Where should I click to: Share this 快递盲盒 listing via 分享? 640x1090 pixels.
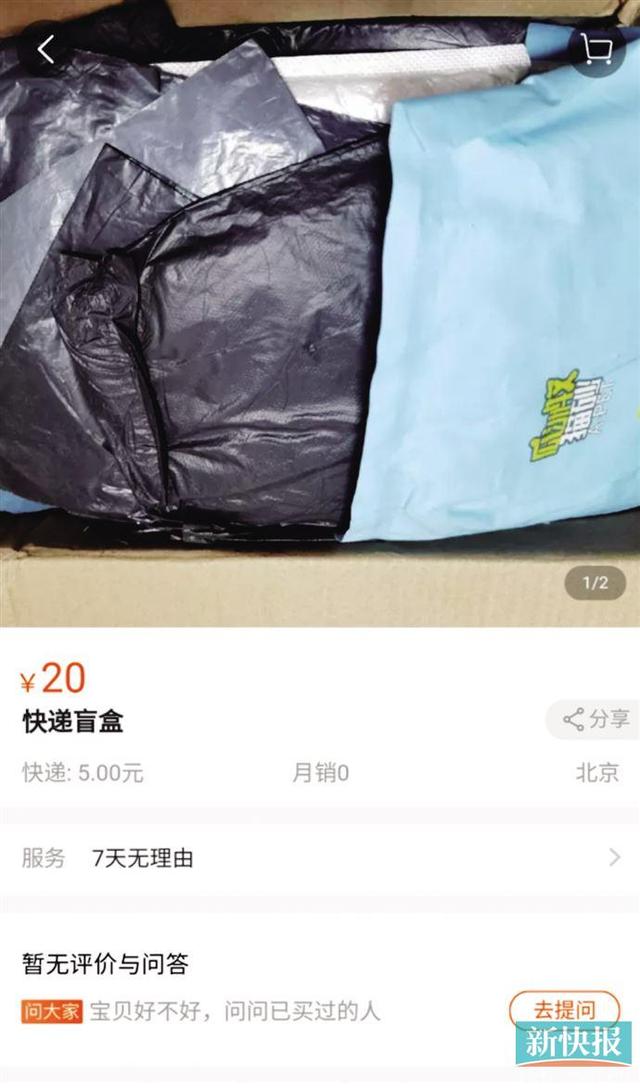pos(596,719)
